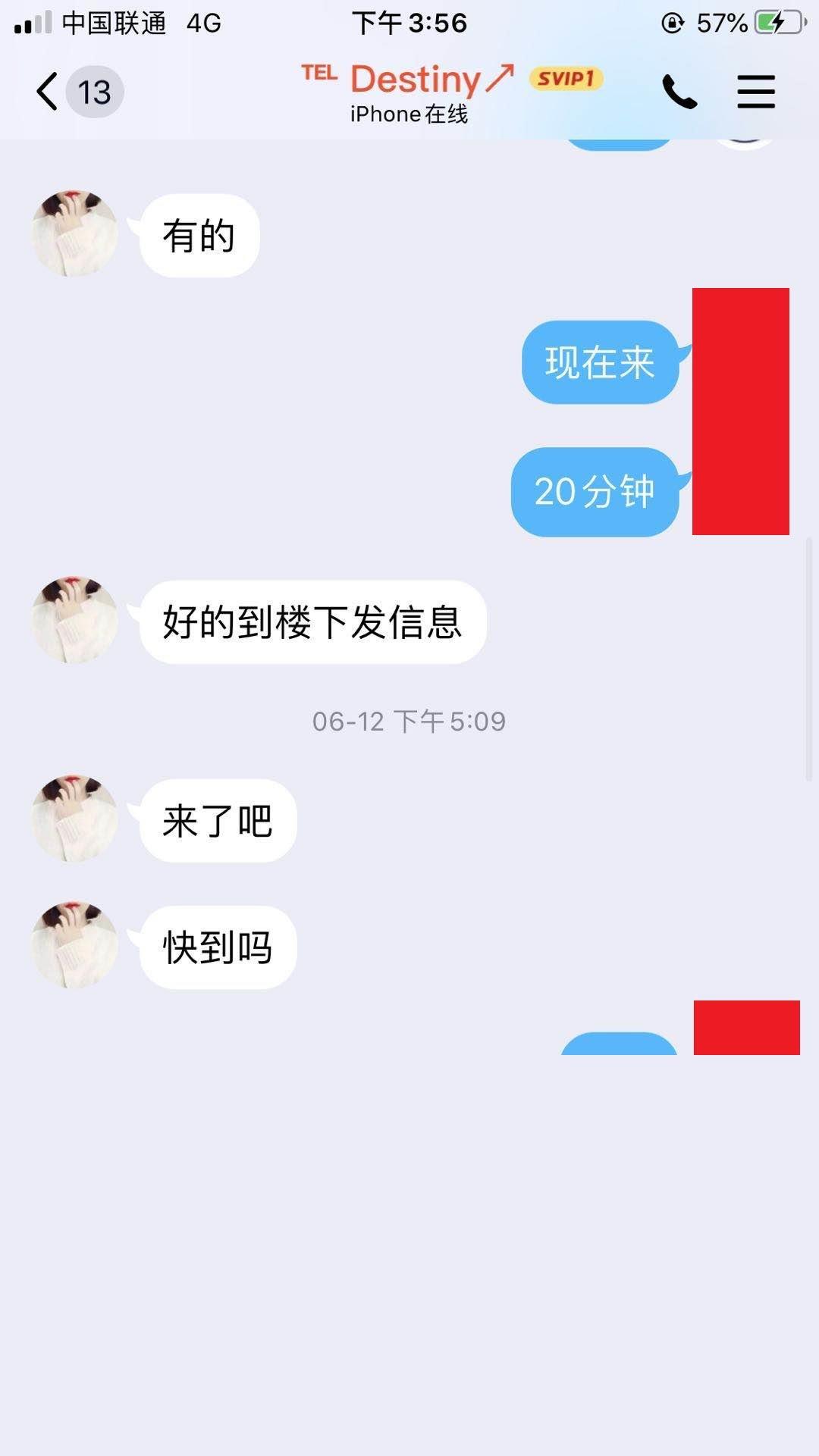Tap the SVIP1 badge
The width and height of the screenshot is (819, 1456).
[x=566, y=79]
